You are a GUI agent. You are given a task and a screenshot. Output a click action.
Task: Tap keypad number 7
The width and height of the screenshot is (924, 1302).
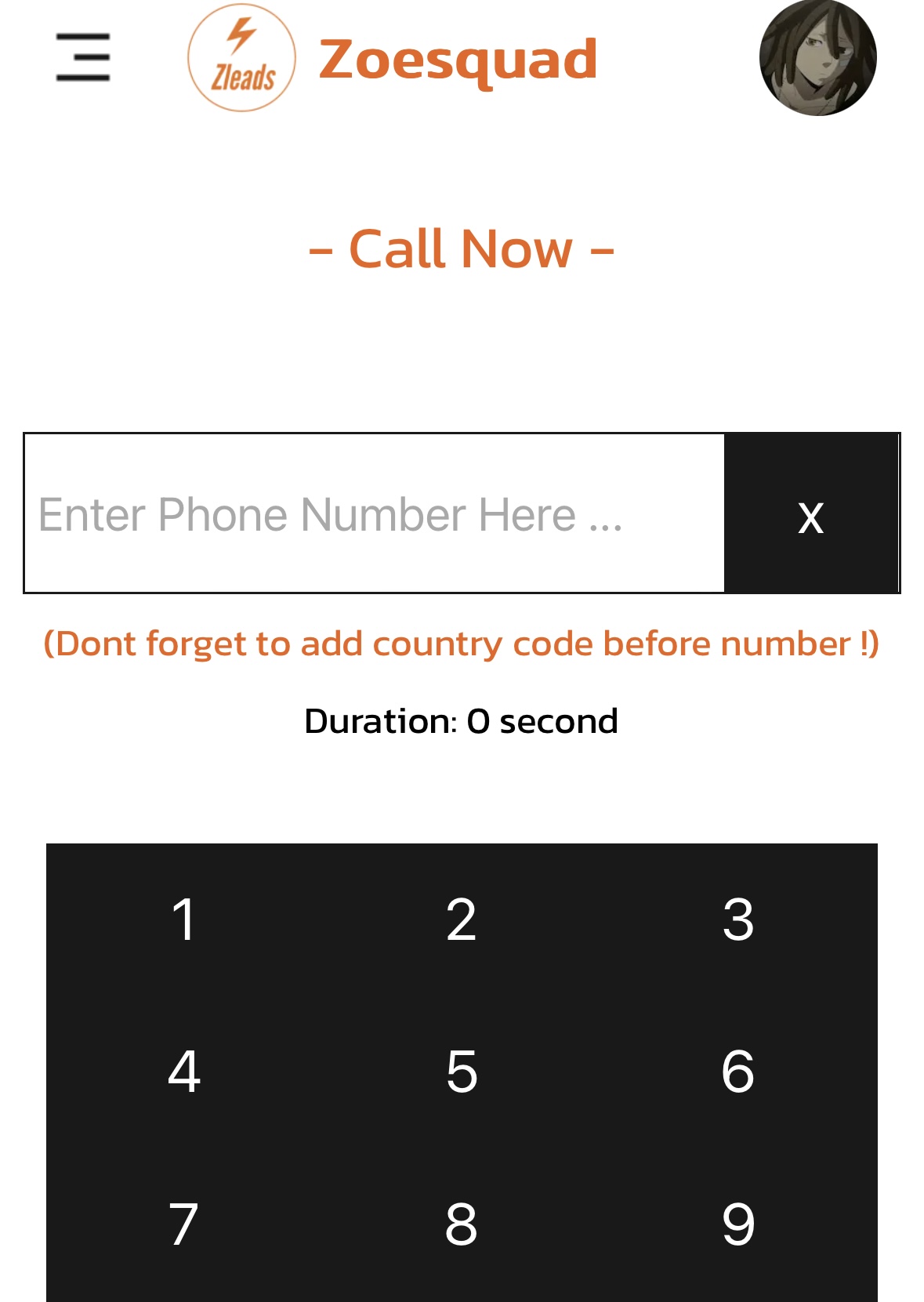click(184, 1223)
